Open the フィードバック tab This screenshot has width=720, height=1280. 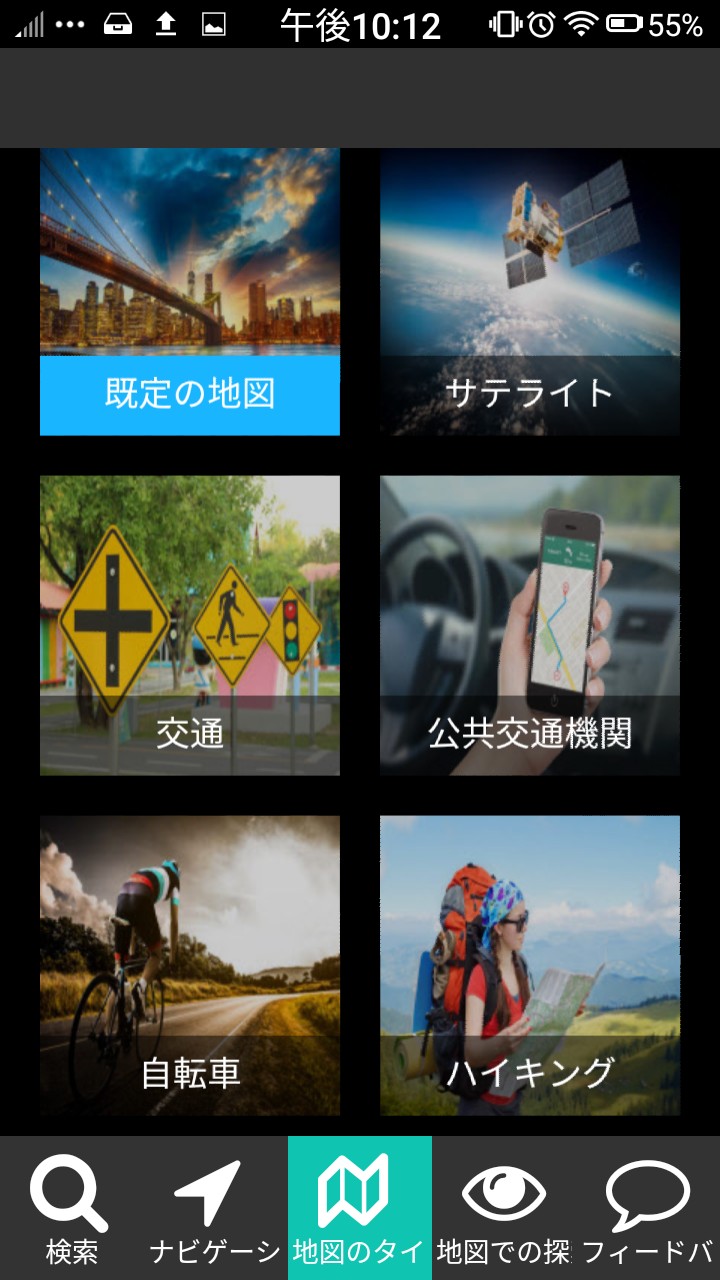[648, 1208]
